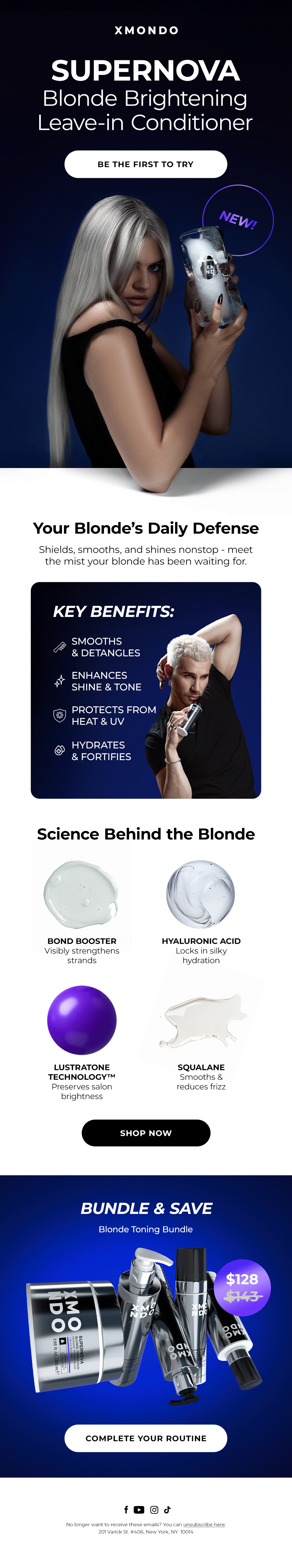Visit the Instagram icon in the footer

coord(154,1510)
